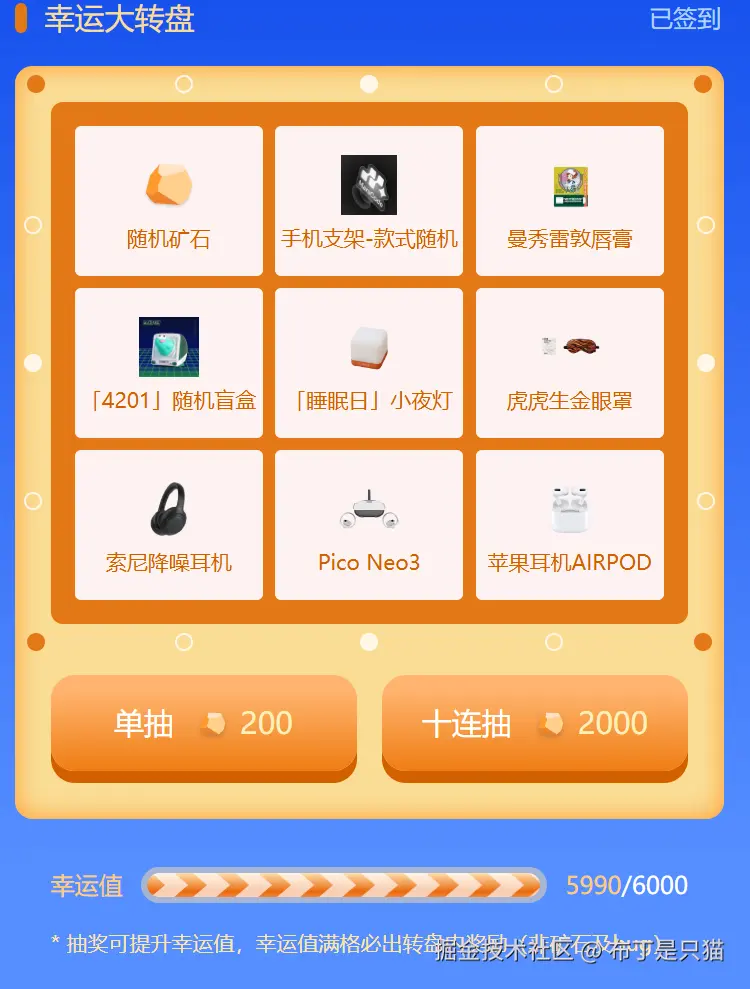
Task: Click the 「睡眠日」小夜灯 prize image
Action: 369,347
